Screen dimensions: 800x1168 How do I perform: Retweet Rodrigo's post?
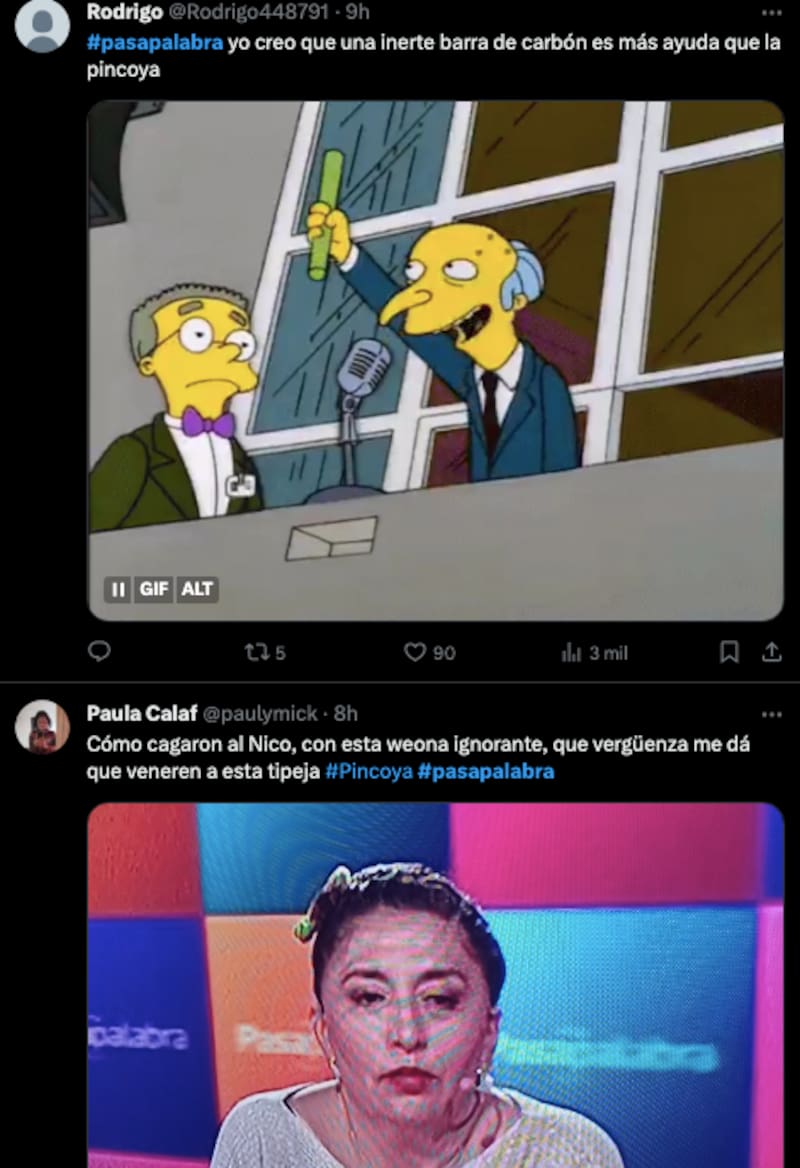tap(256, 652)
